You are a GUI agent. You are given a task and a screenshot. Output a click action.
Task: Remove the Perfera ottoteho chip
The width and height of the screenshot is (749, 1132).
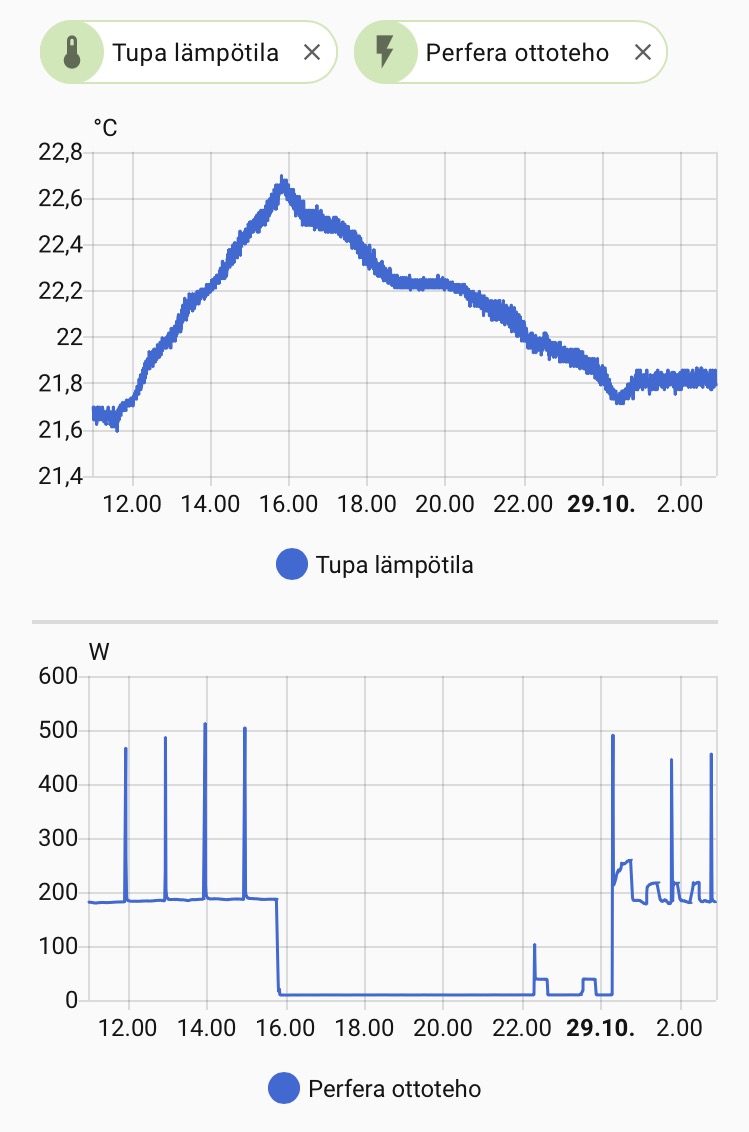[643, 53]
